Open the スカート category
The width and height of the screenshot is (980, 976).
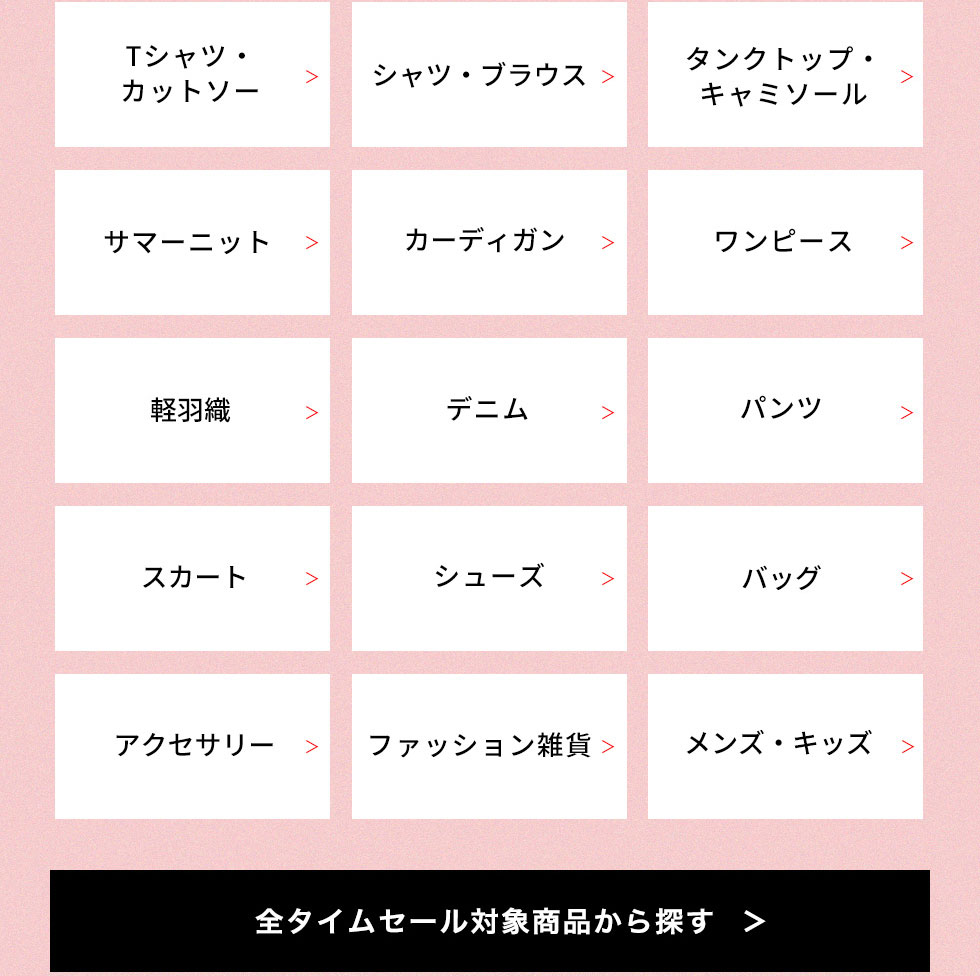point(192,579)
